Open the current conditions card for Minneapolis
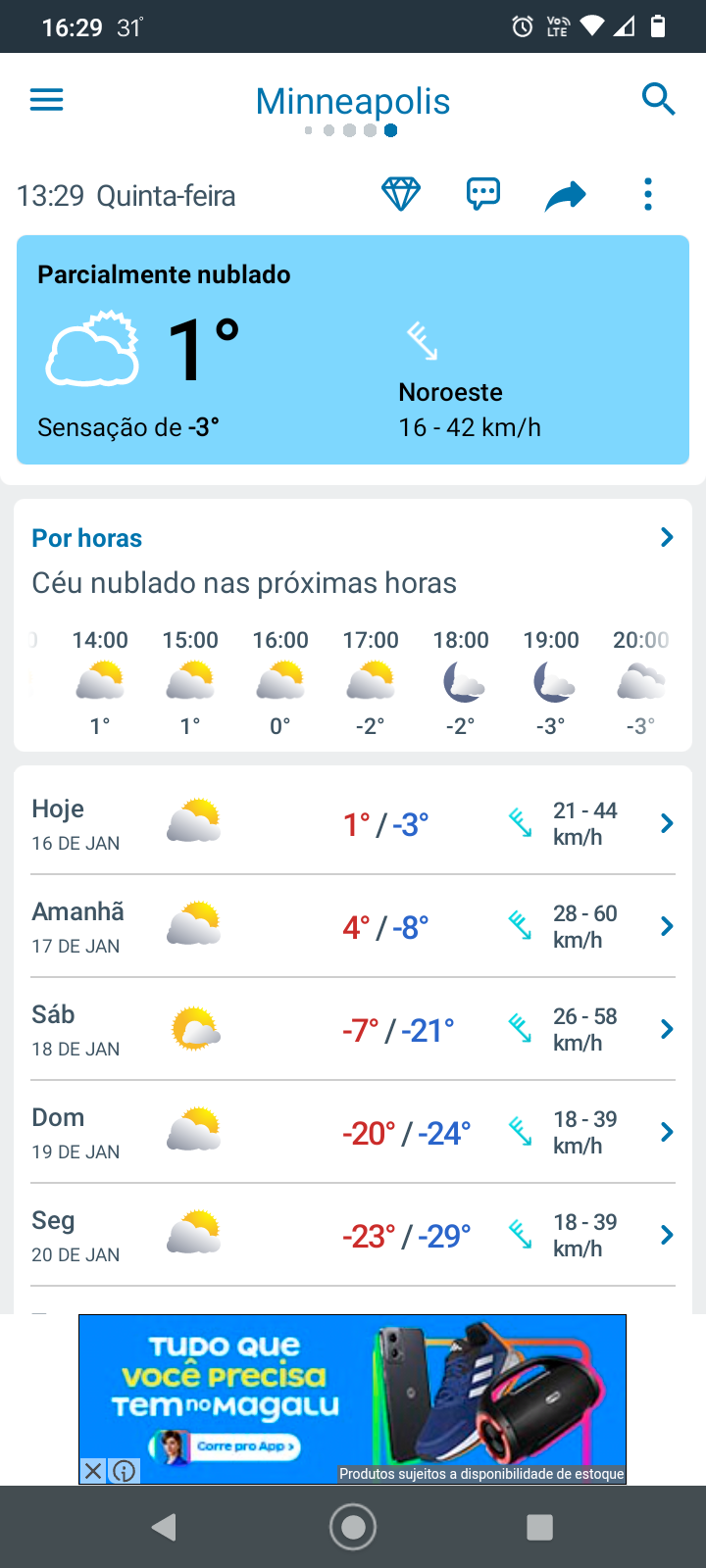Image resolution: width=706 pixels, height=1568 pixels. [353, 350]
